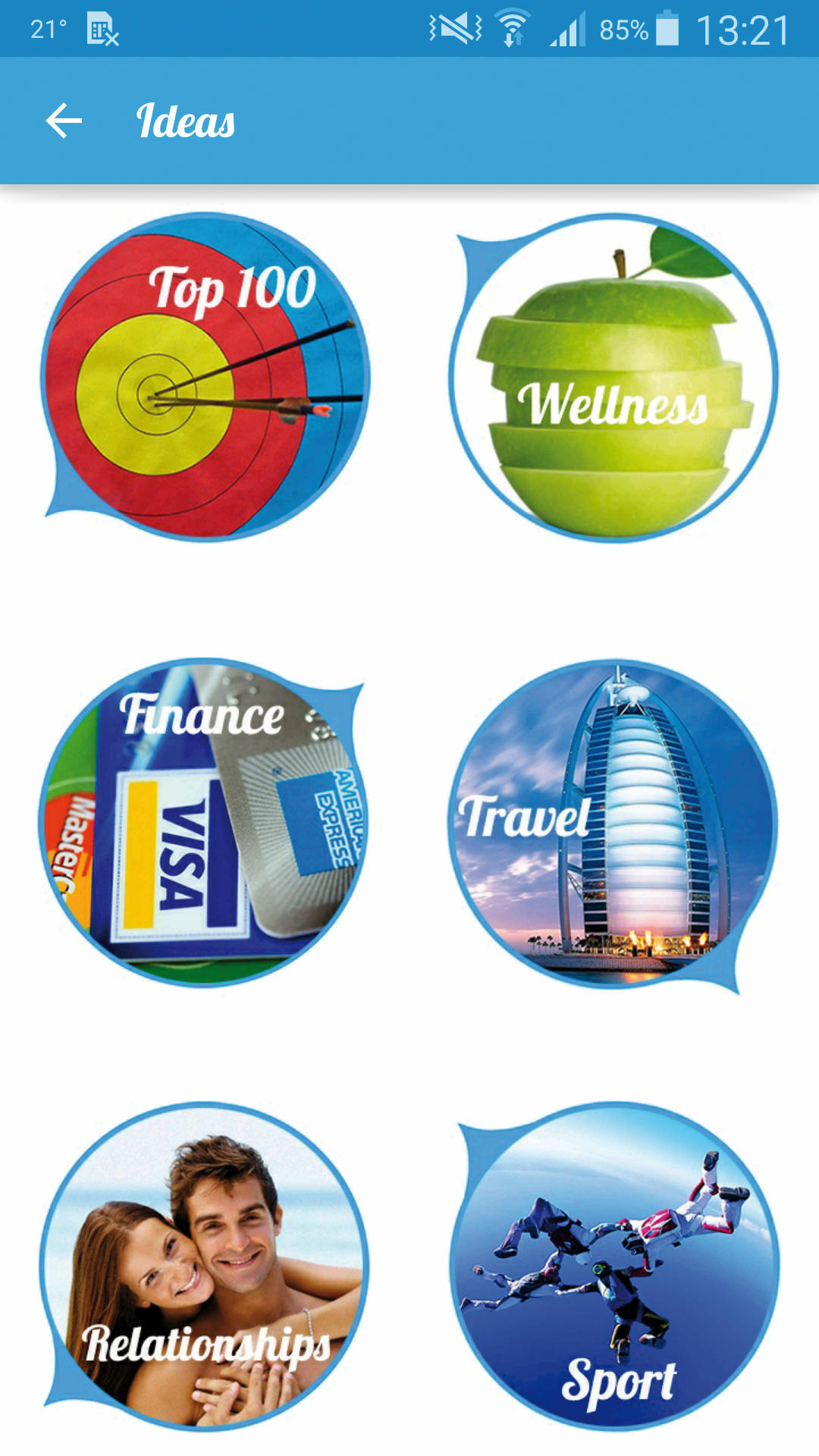Browse Relationships ideas
This screenshot has height=1456, width=819.
tap(205, 1266)
